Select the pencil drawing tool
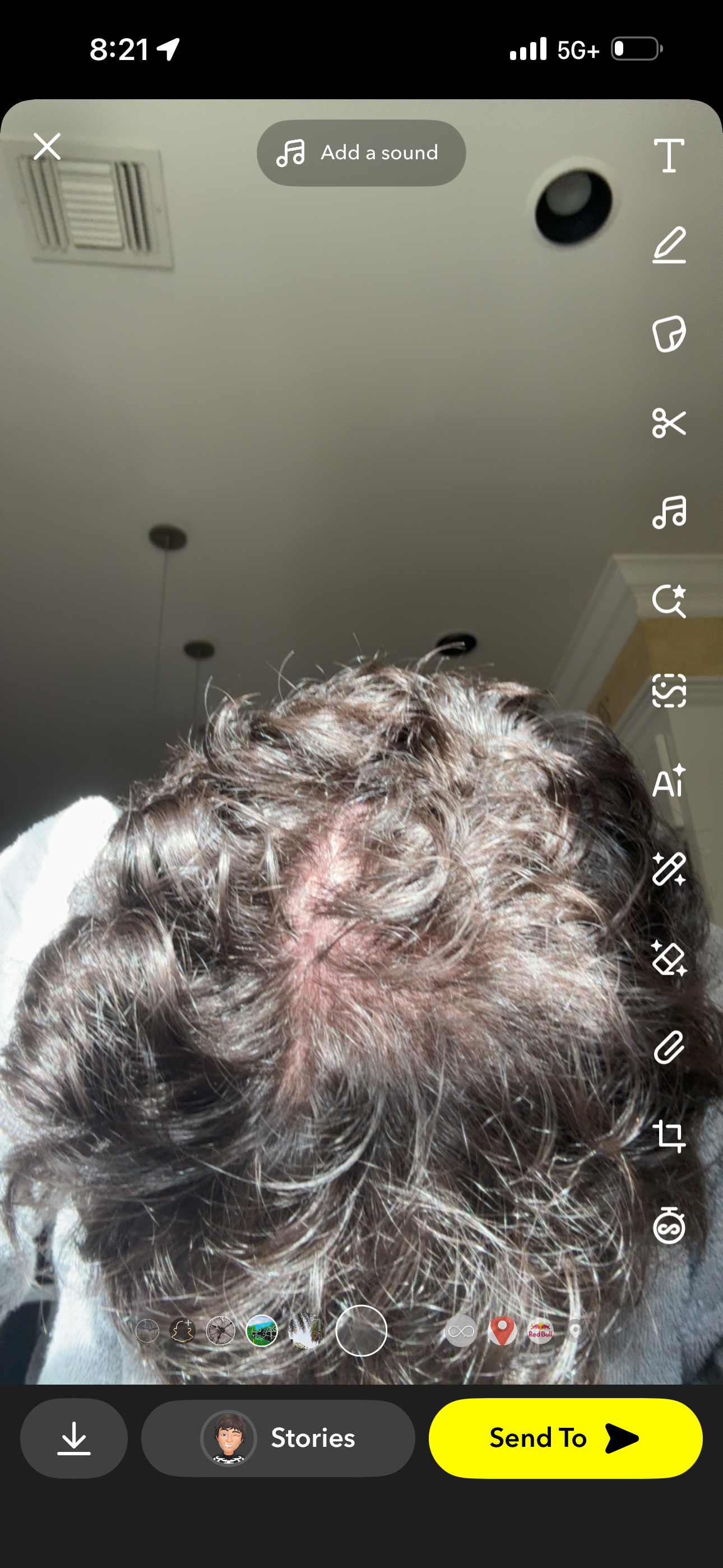The image size is (723, 1568). click(668, 245)
